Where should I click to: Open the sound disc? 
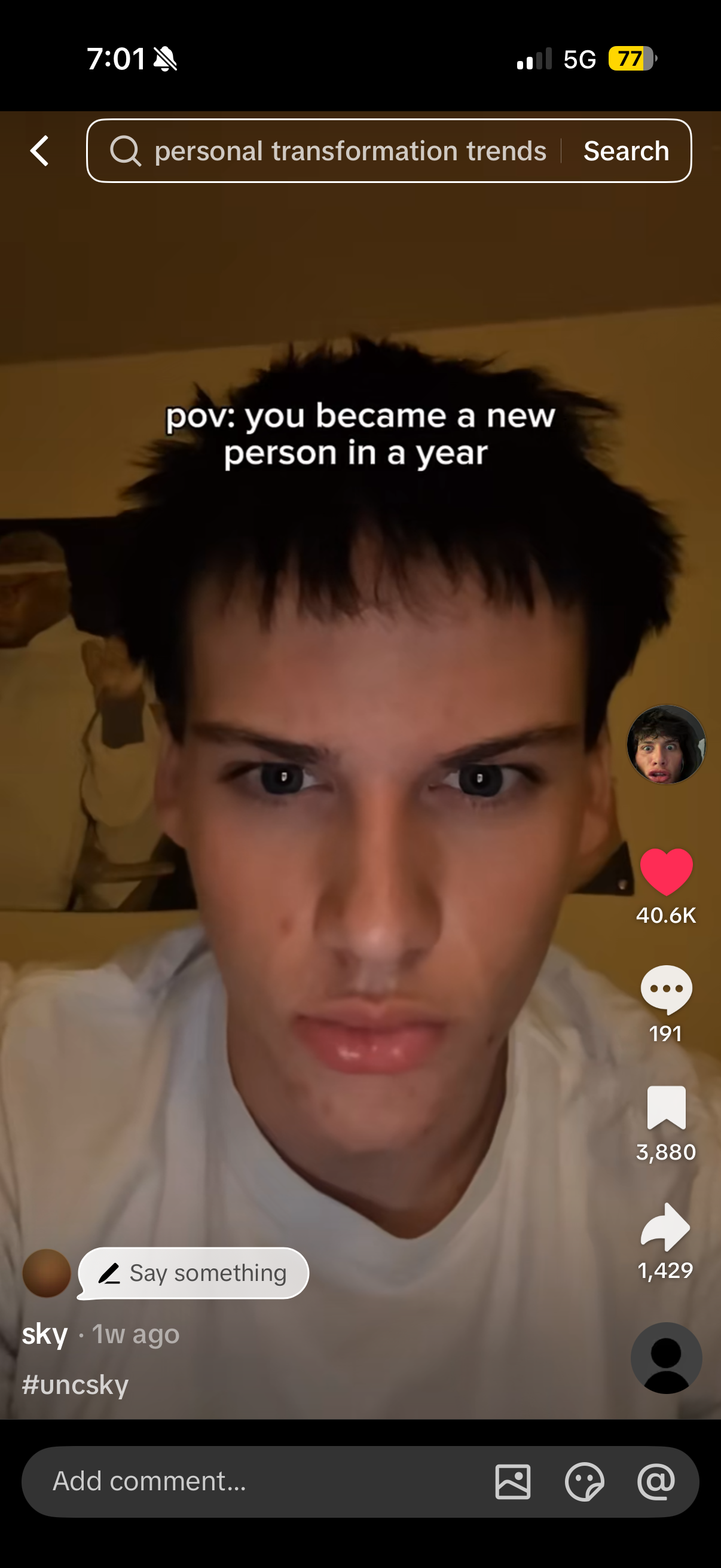(666, 1358)
